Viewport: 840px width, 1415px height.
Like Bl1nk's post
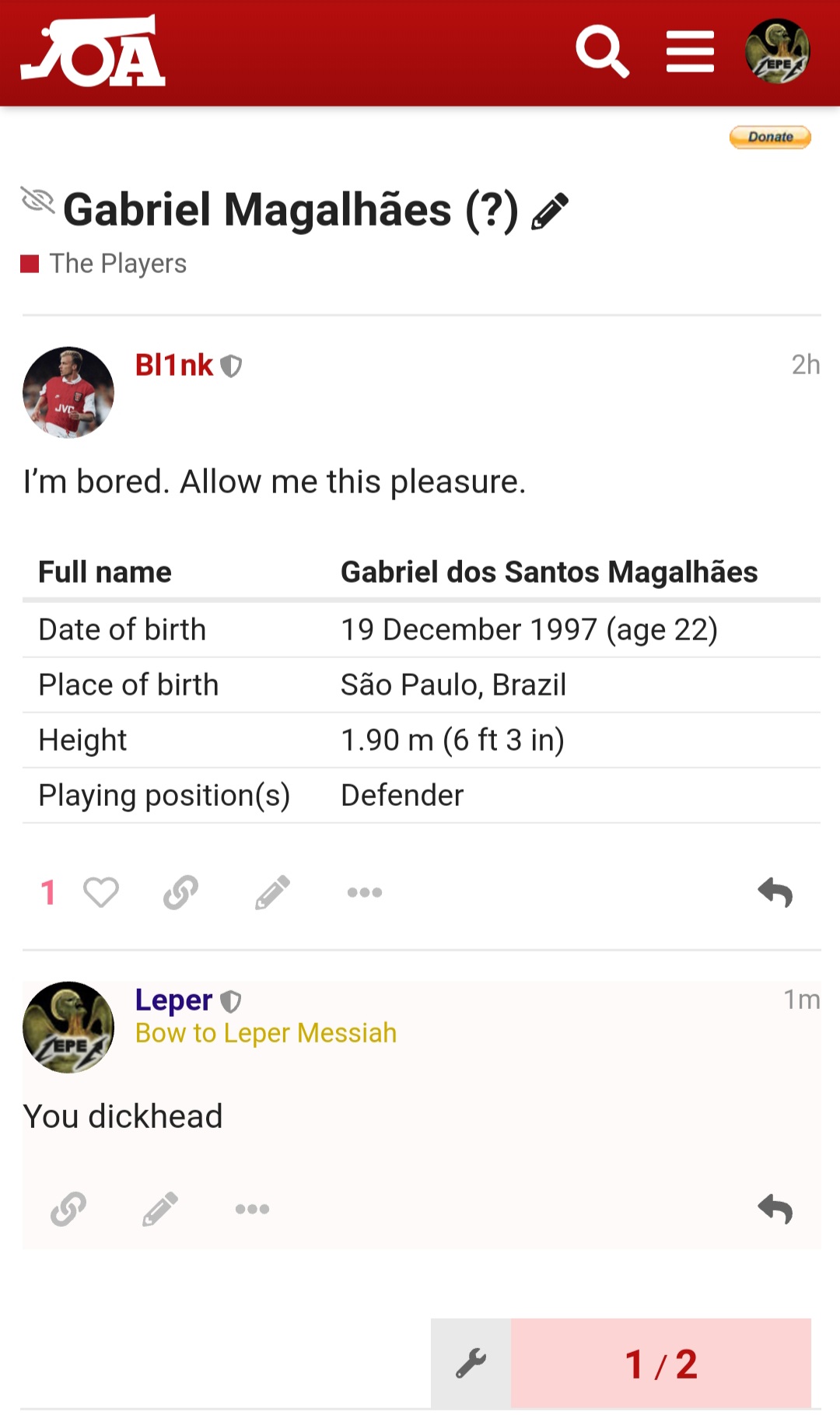click(x=101, y=892)
